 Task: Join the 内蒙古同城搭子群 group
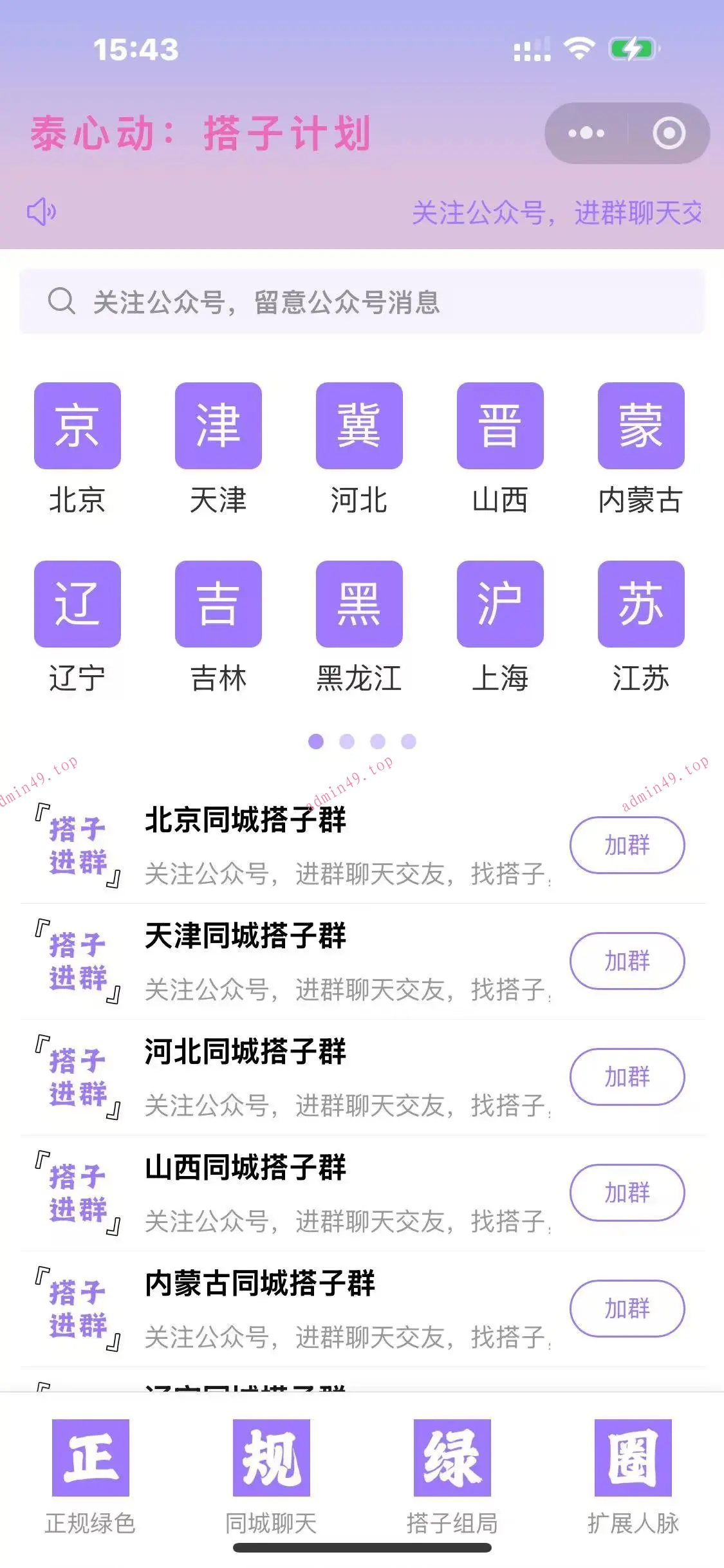point(627,1309)
